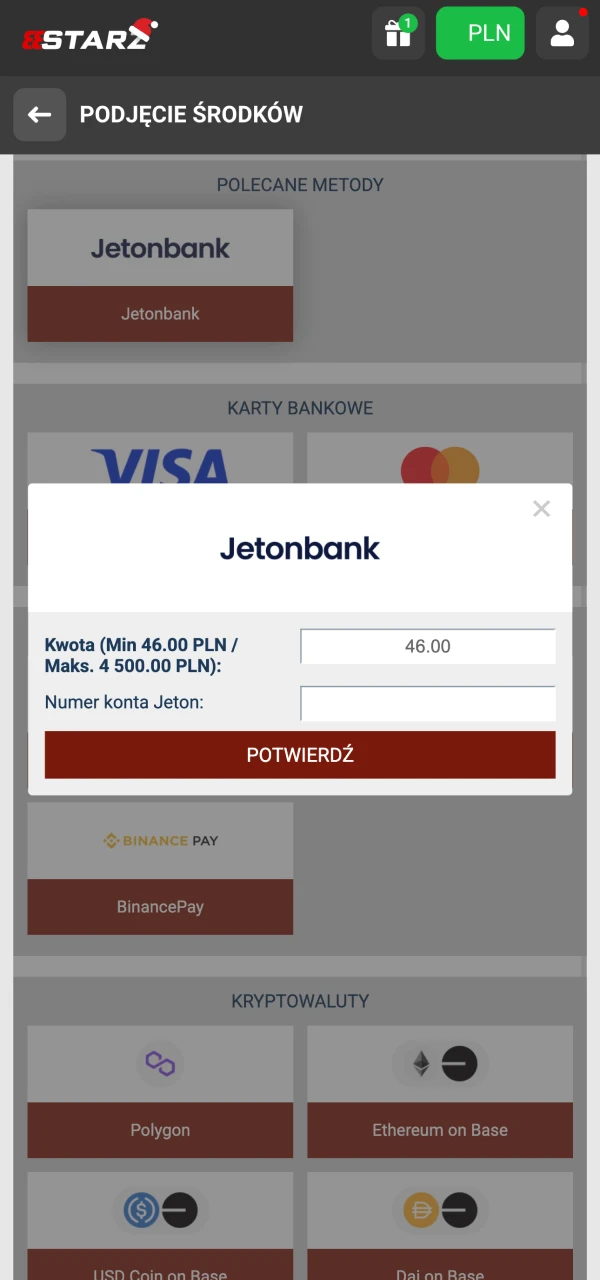The width and height of the screenshot is (600, 1280).
Task: Select the Jetonbank recommended method tile
Action: (160, 275)
